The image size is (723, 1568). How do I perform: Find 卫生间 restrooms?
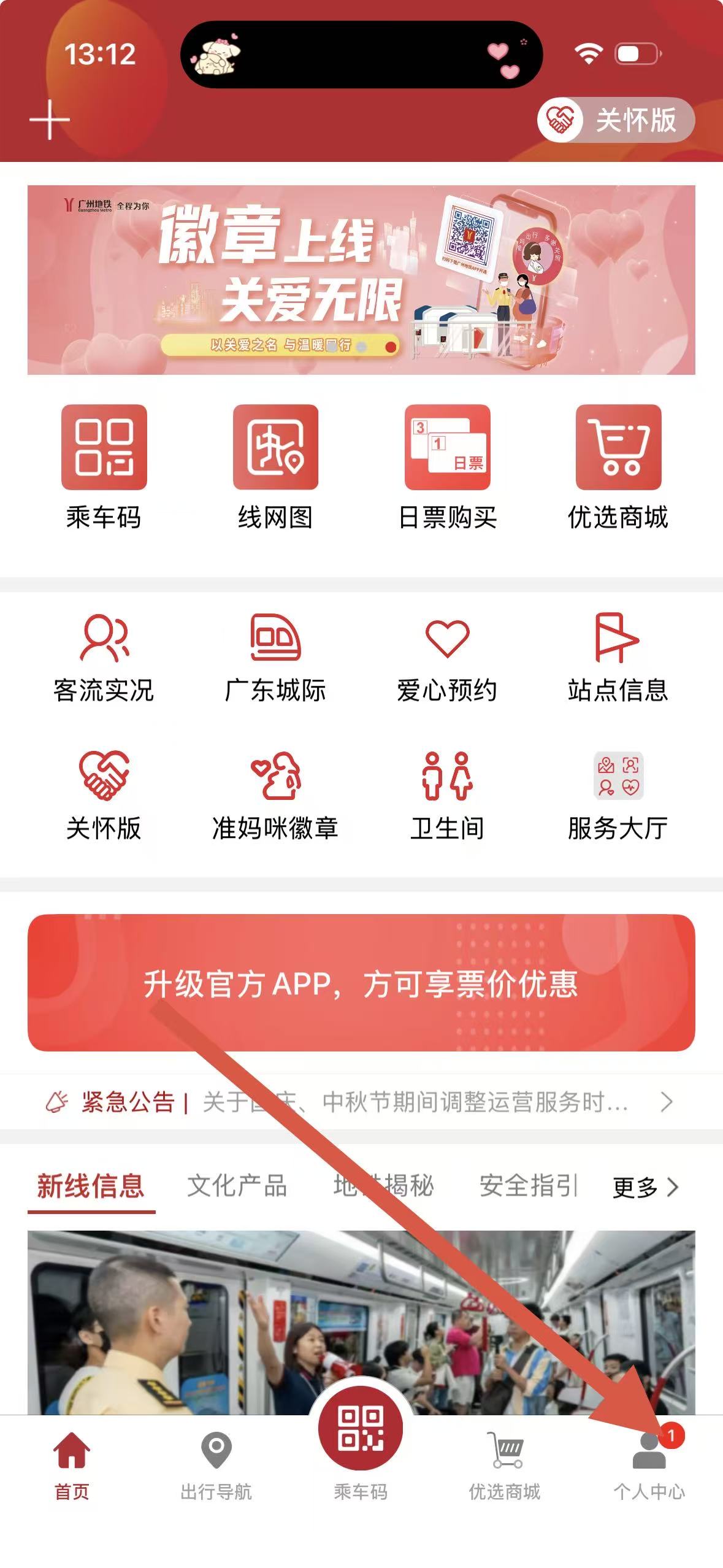447,796
